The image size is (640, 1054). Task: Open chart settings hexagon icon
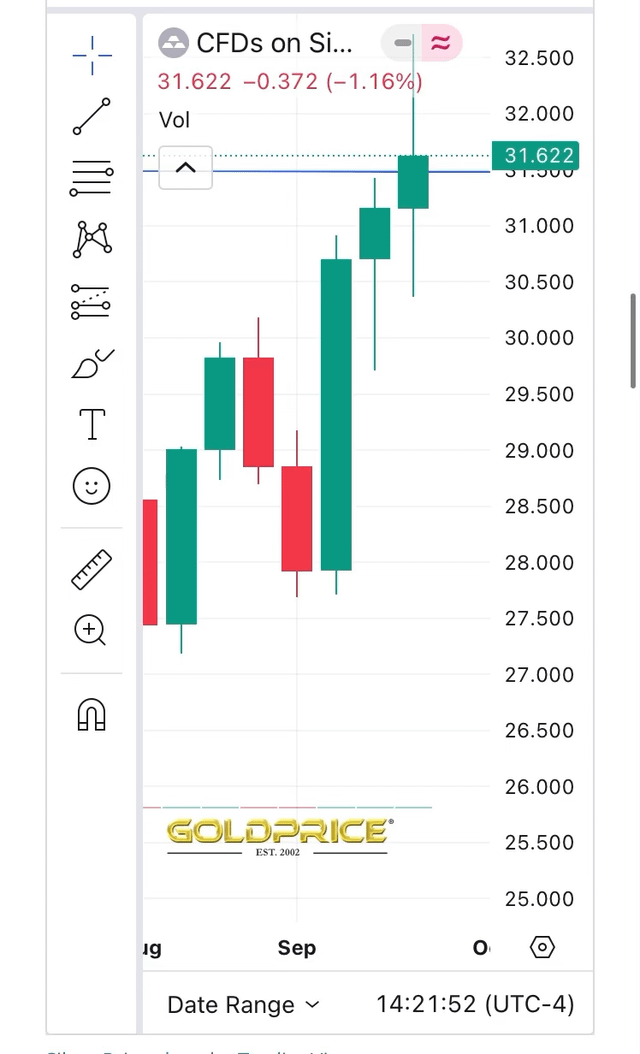pos(542,947)
